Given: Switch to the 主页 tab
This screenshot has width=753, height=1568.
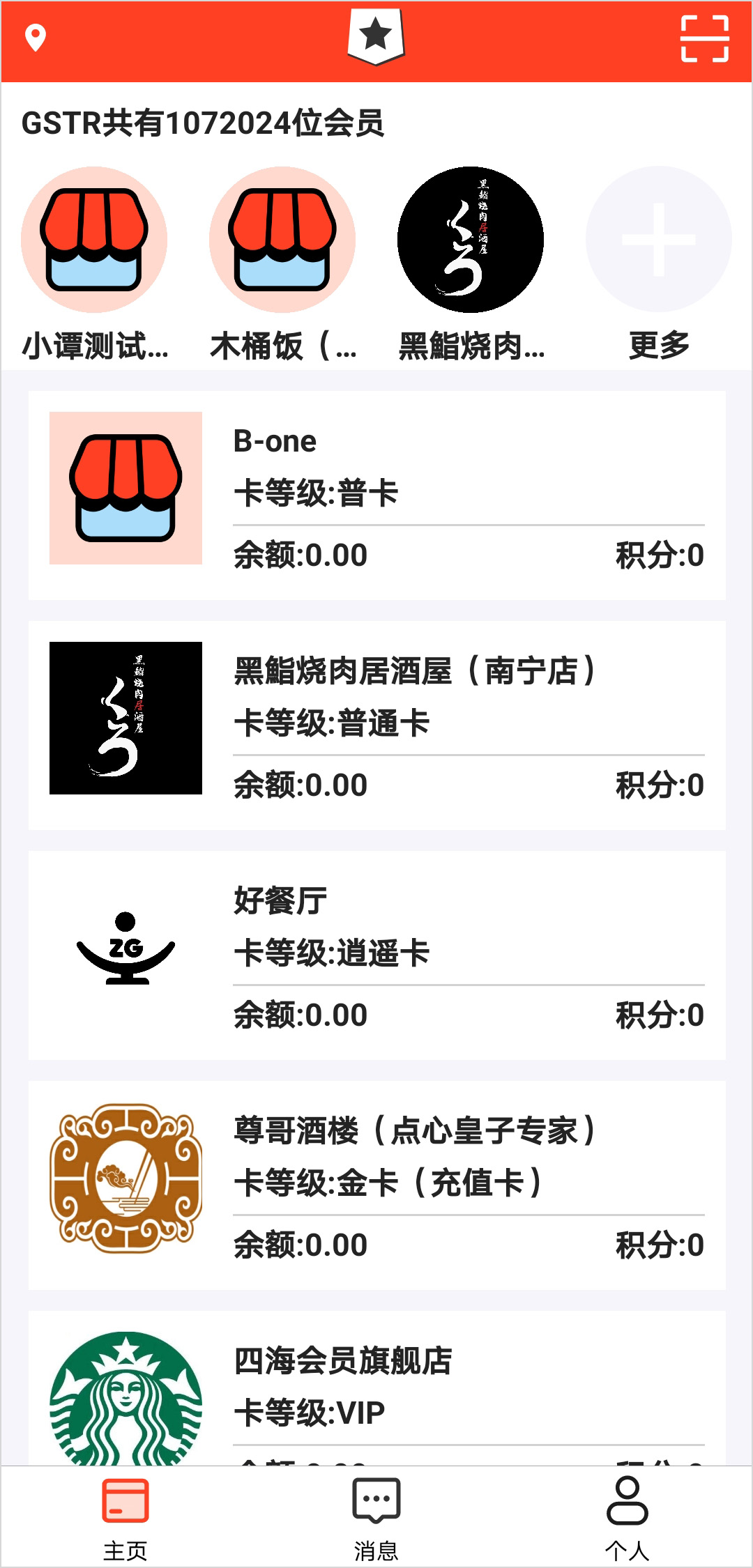Looking at the screenshot, I should click(x=125, y=1518).
